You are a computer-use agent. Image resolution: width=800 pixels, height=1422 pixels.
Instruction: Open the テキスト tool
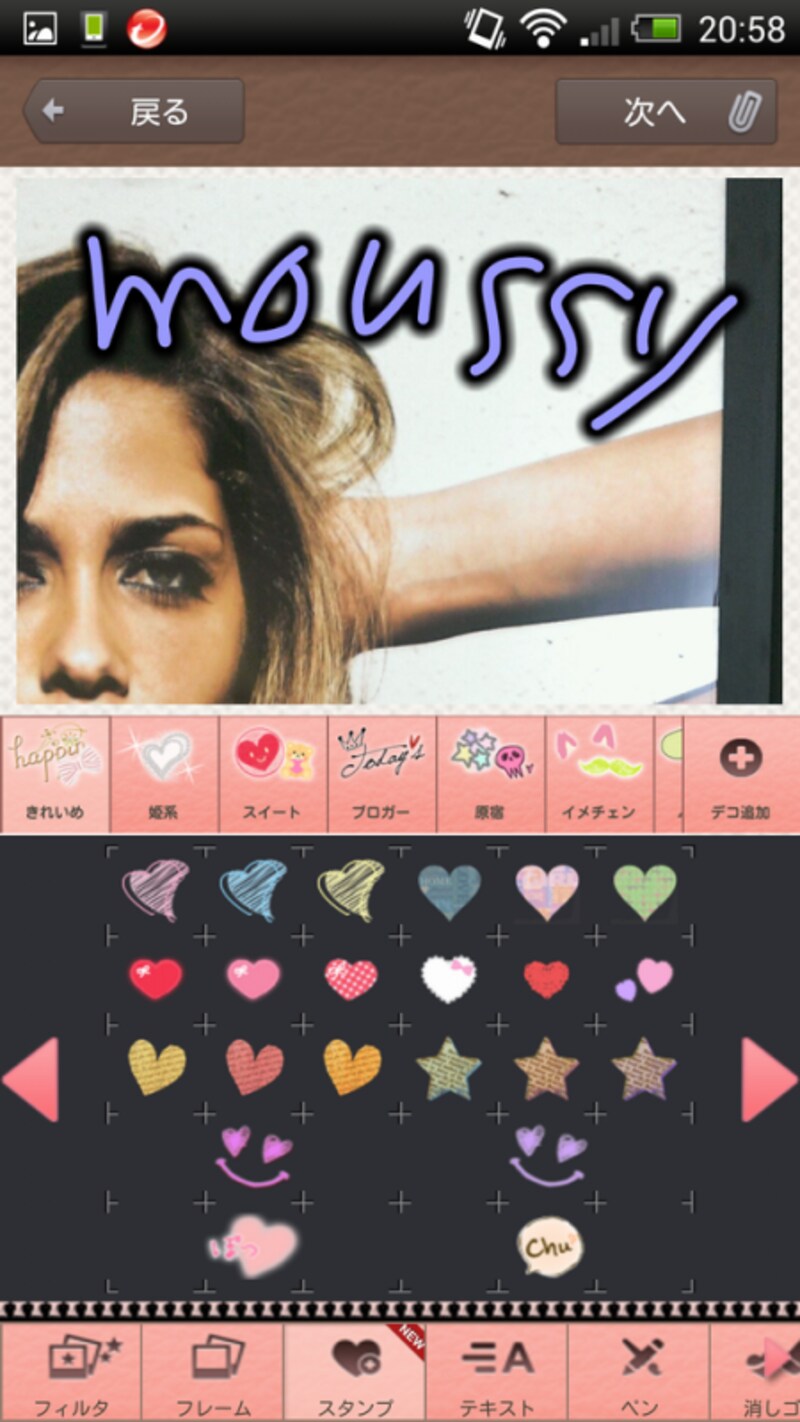497,1372
